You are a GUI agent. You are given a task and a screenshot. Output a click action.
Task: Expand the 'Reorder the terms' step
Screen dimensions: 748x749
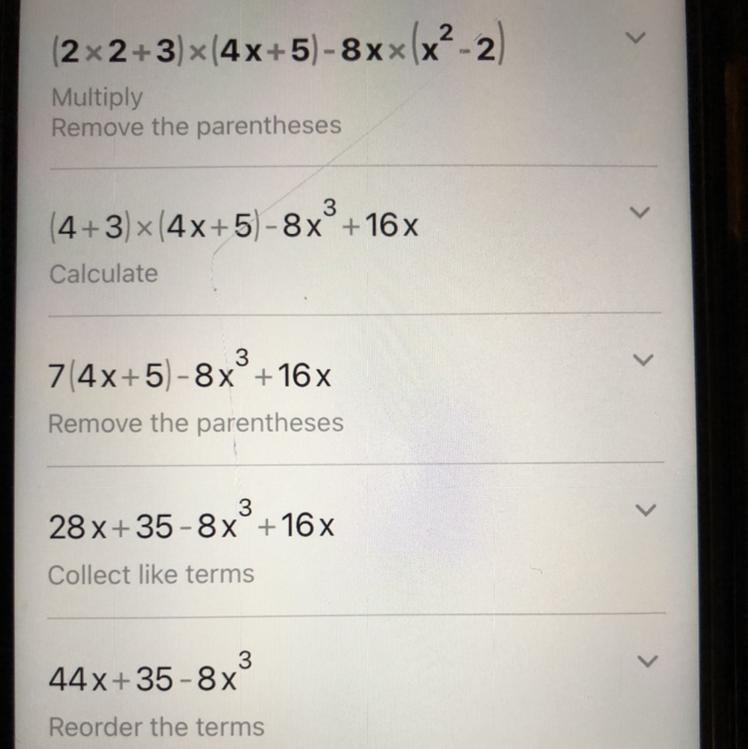tap(649, 662)
